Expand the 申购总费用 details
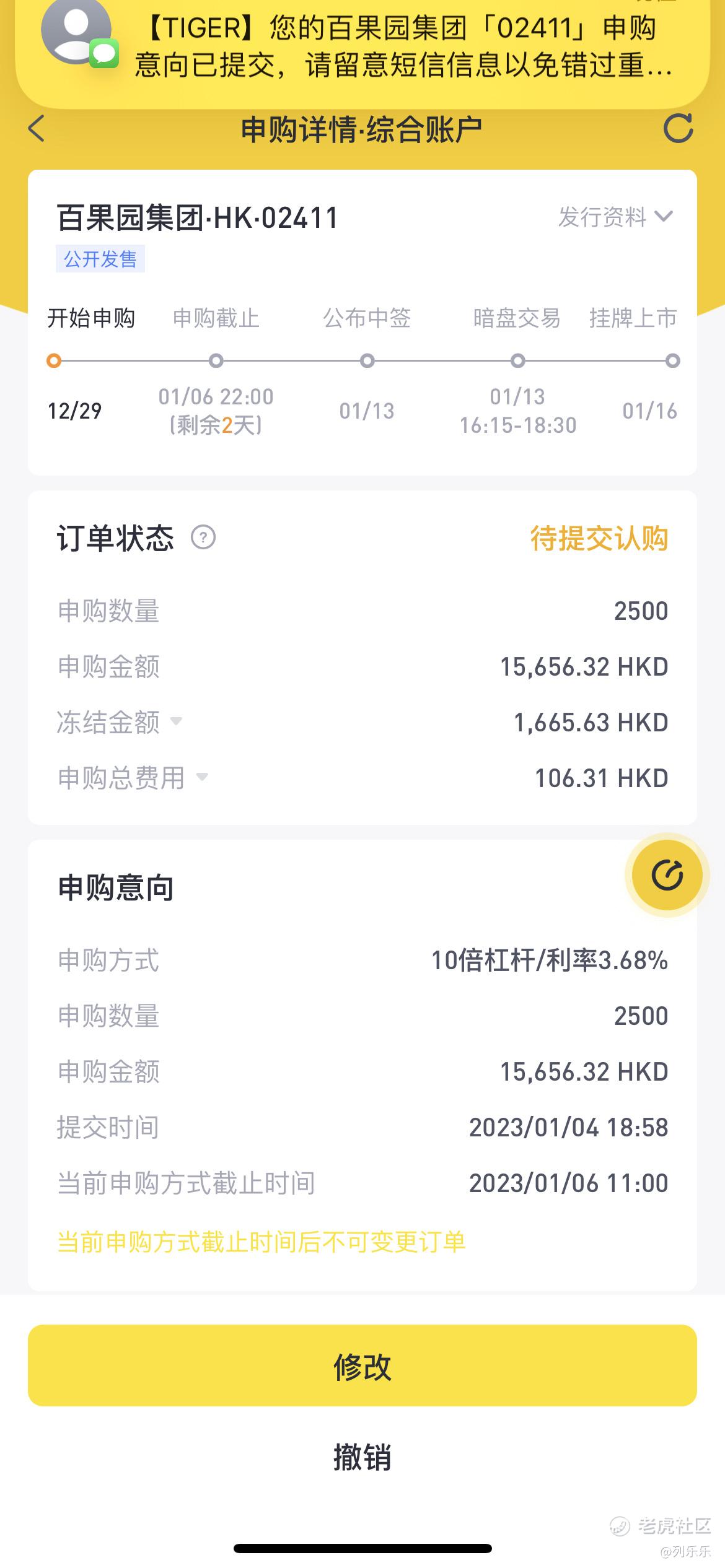Image resolution: width=725 pixels, height=1568 pixels. tap(133, 778)
